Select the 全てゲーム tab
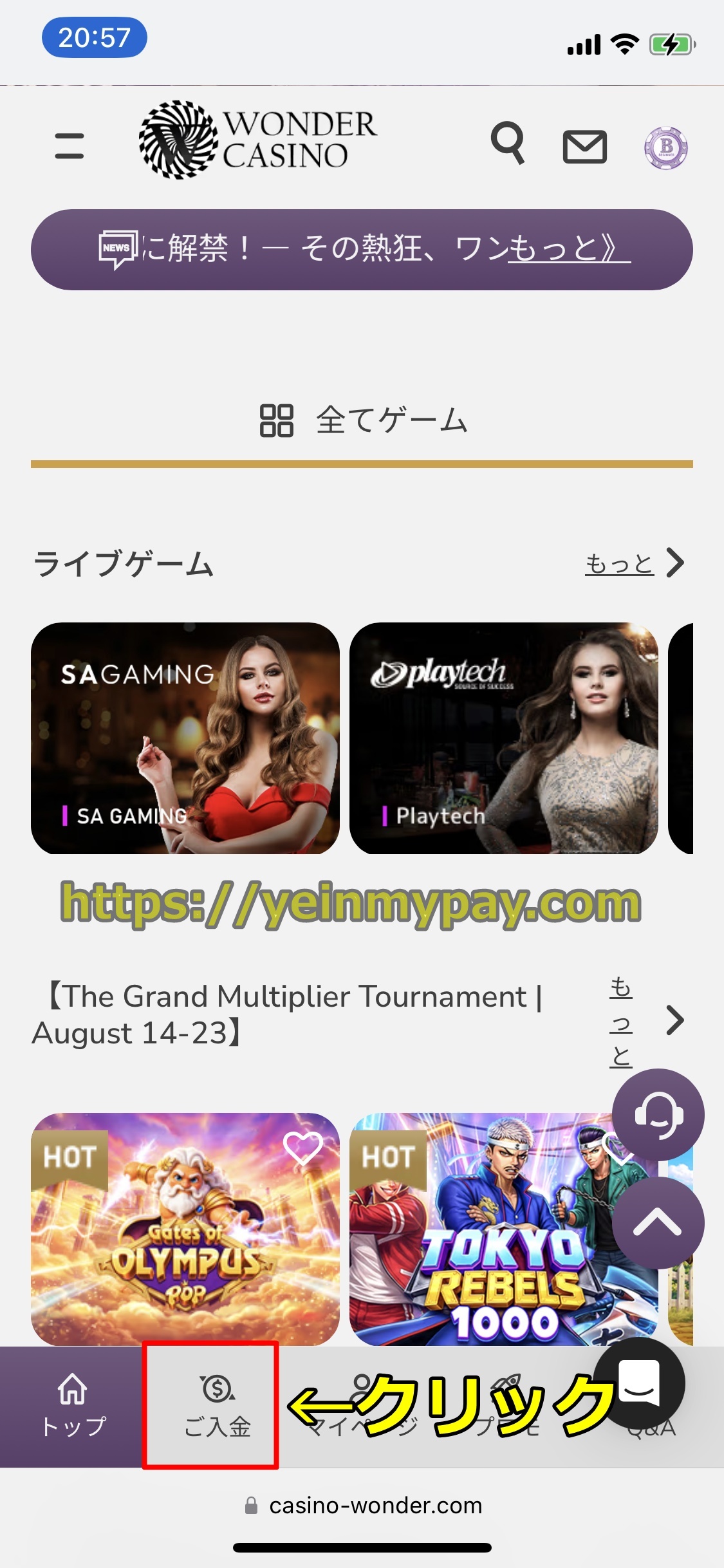 tap(362, 420)
